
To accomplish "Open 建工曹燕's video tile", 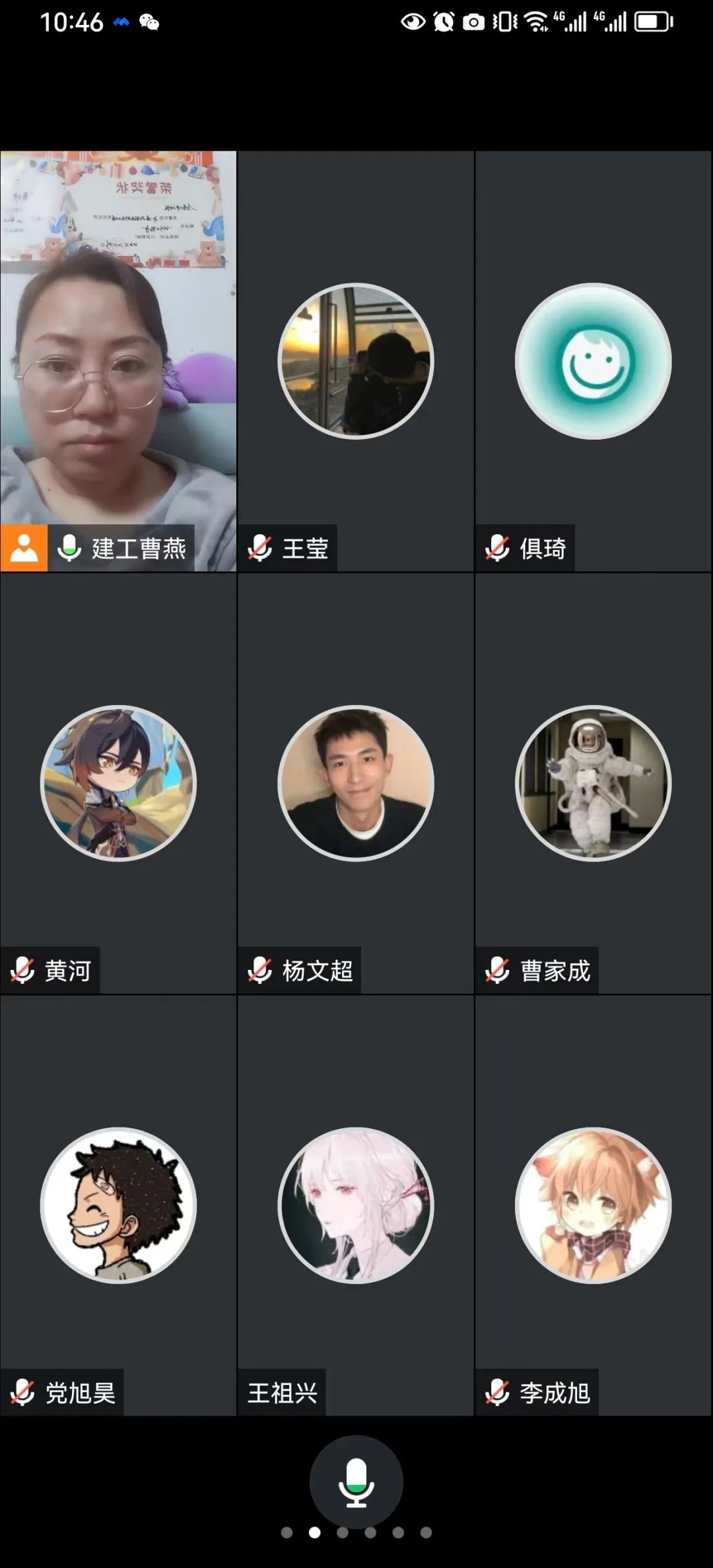I will click(x=118, y=361).
